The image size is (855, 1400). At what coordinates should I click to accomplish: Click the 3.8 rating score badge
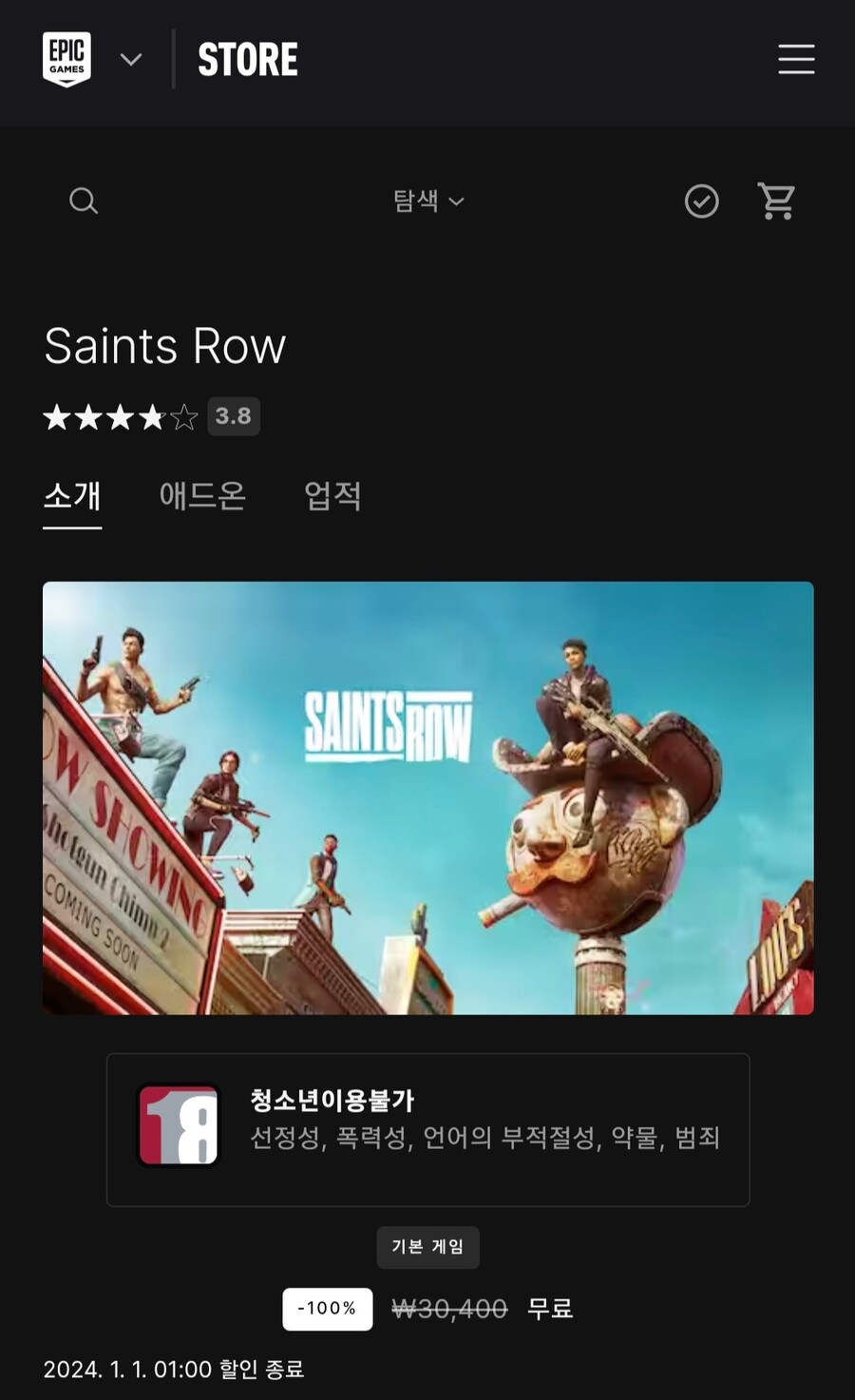(234, 416)
